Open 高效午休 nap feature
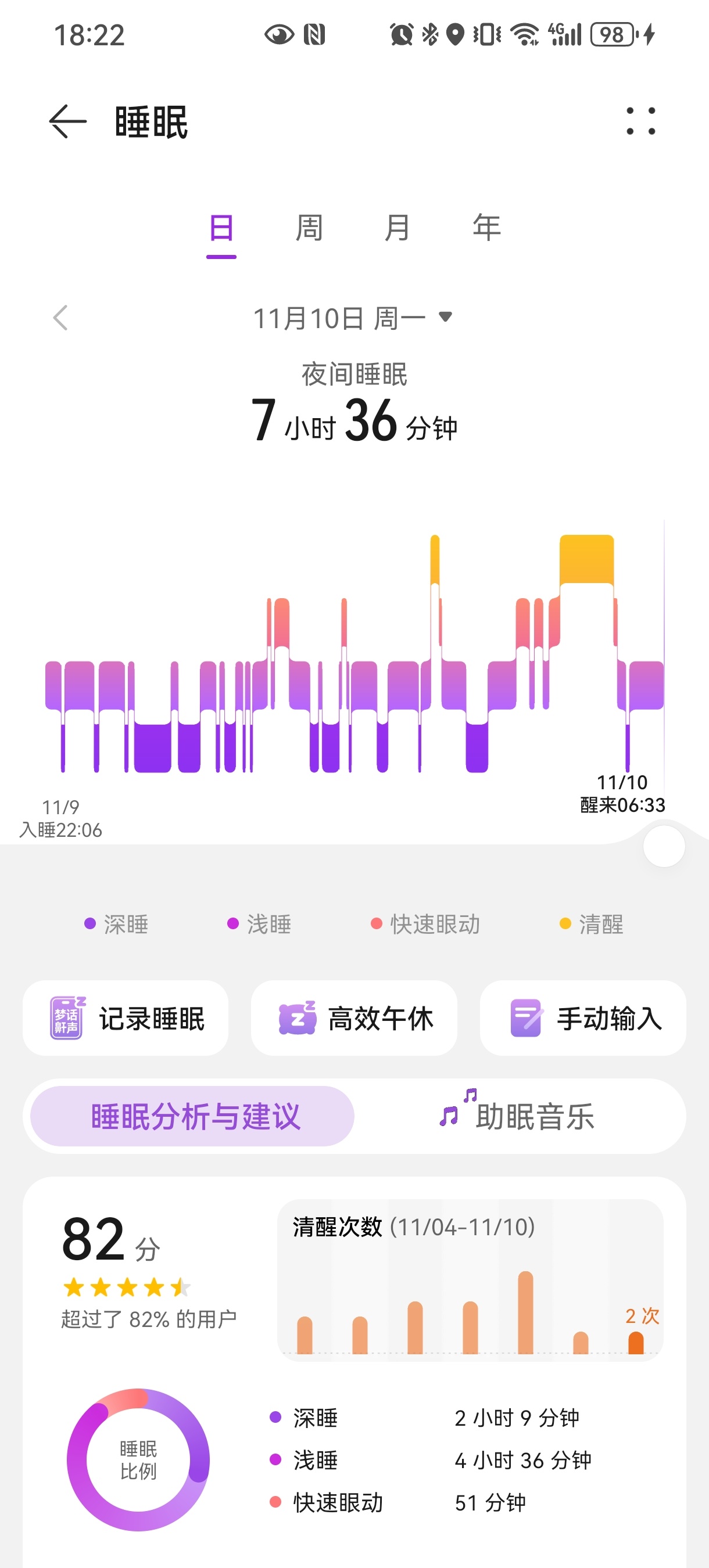The width and height of the screenshot is (709, 1568). [x=354, y=1019]
